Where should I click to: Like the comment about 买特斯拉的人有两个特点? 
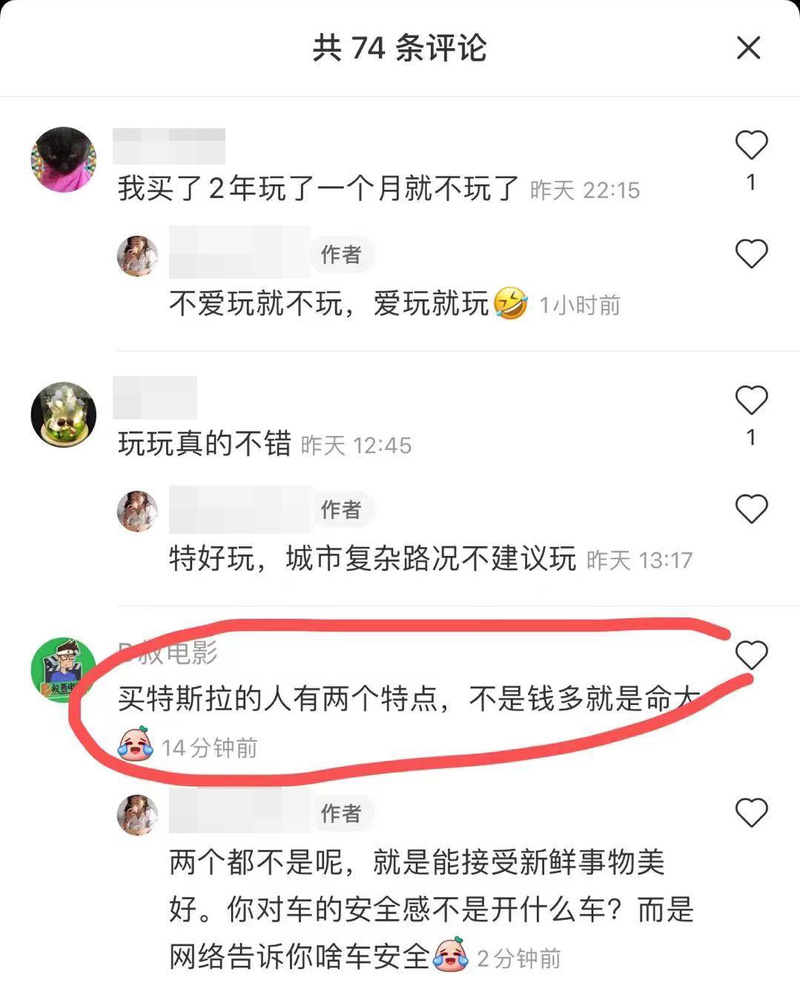click(x=751, y=655)
